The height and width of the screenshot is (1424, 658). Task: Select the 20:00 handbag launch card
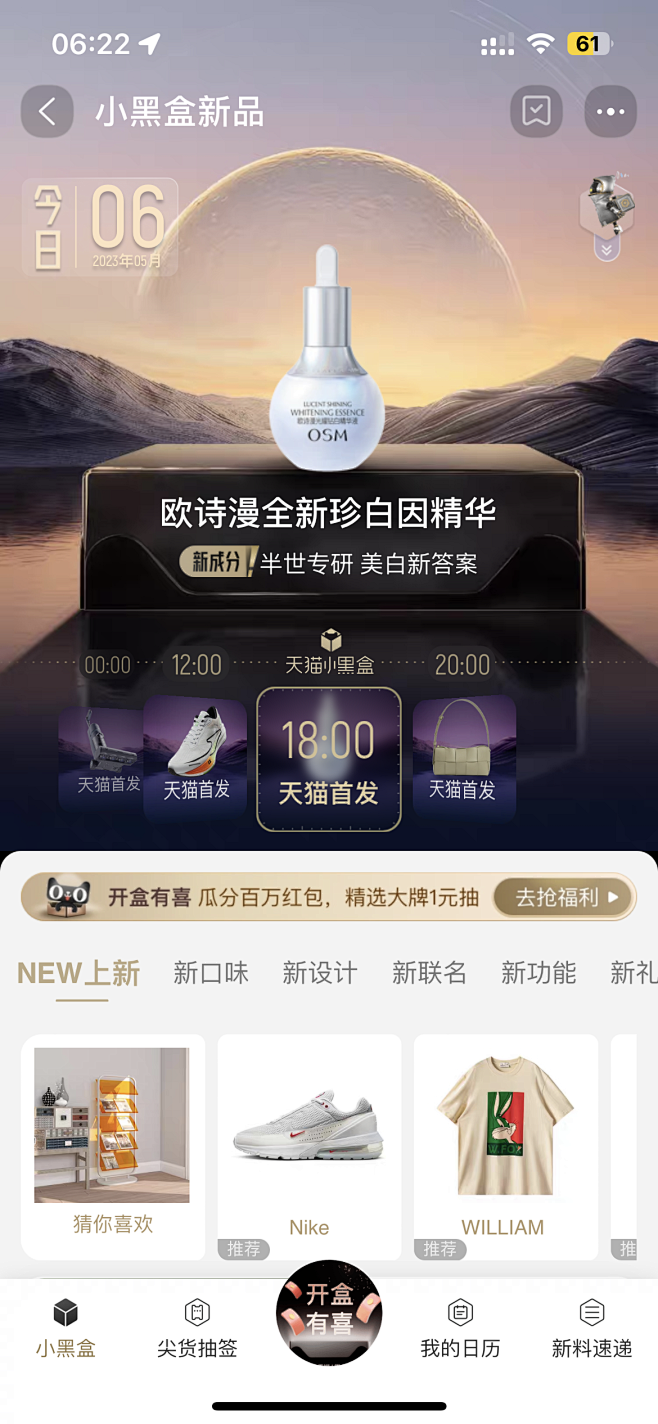click(x=464, y=758)
